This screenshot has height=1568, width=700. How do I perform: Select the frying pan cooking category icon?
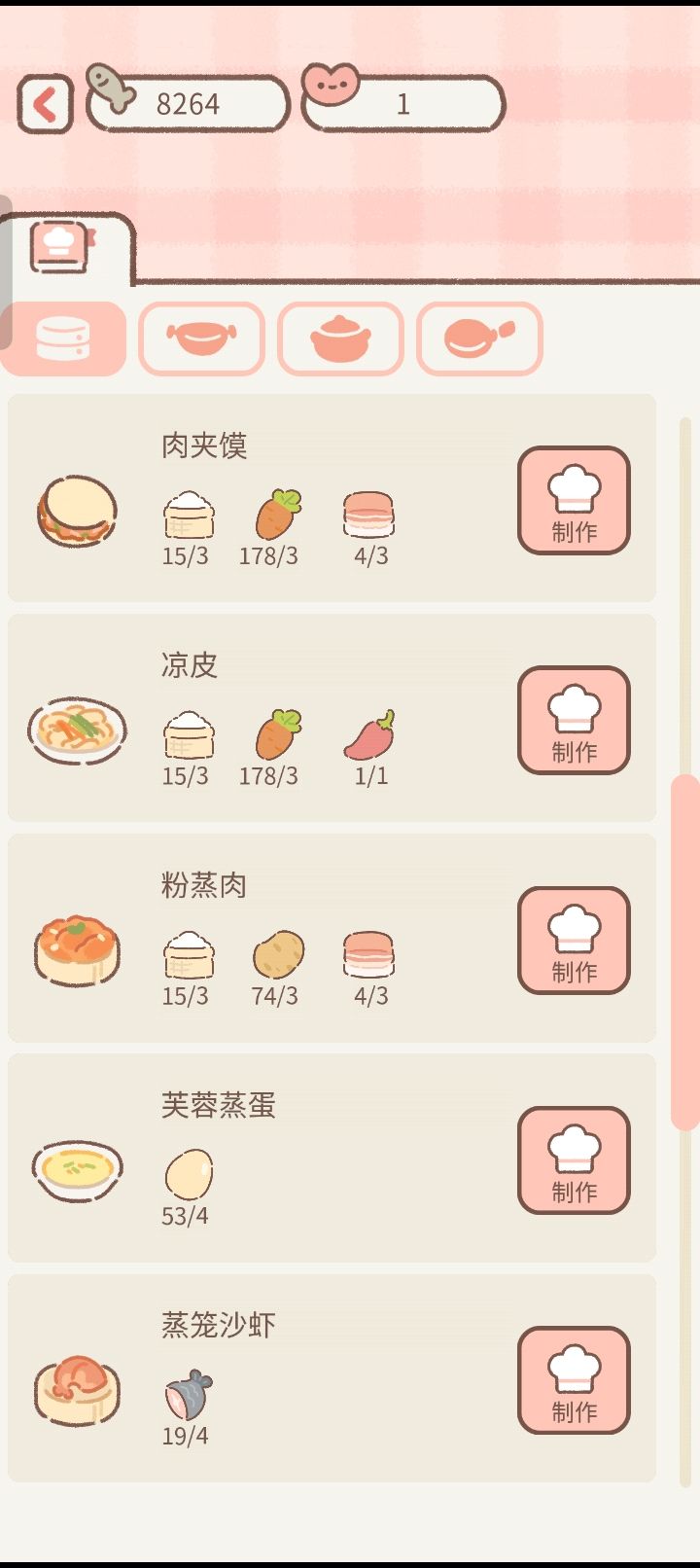click(x=202, y=339)
